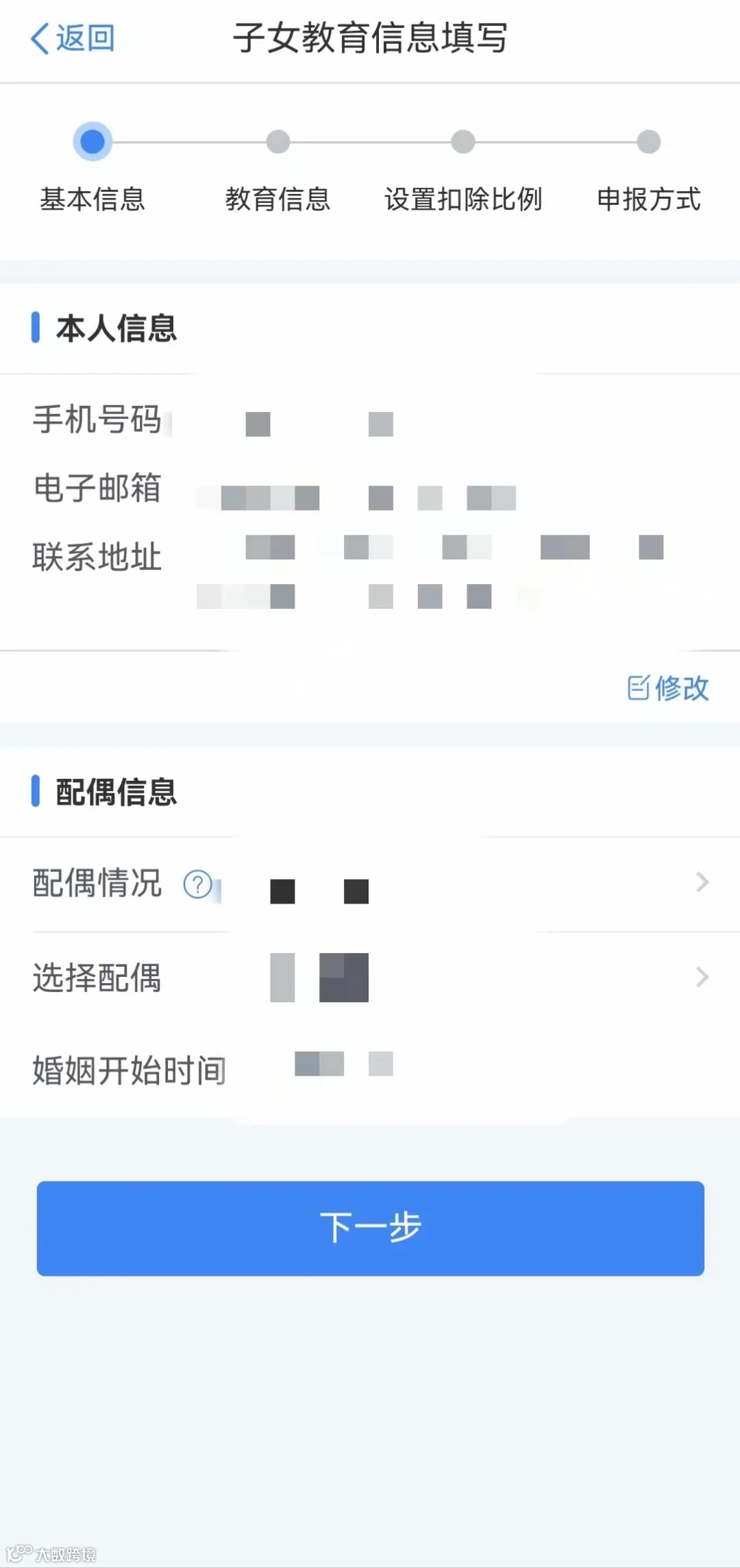The height and width of the screenshot is (1568, 740).
Task: Select the 配偶情况 option row
Action: 370,884
